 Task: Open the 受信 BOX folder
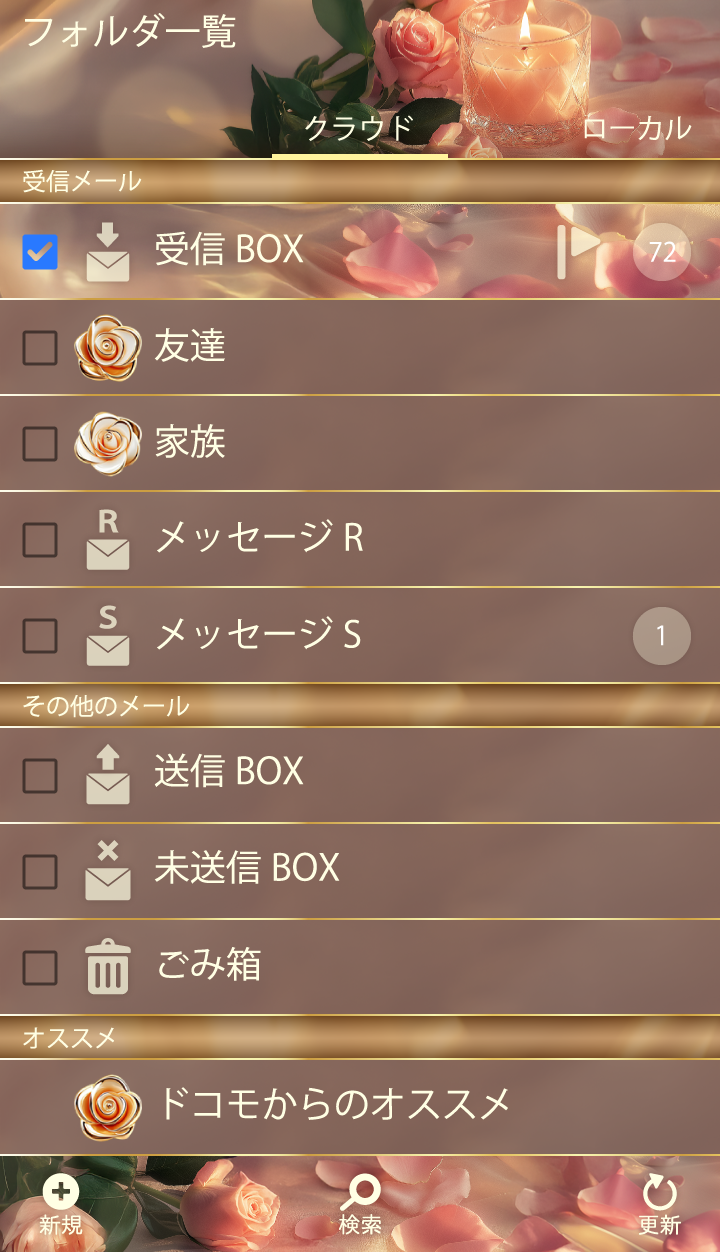click(300, 250)
